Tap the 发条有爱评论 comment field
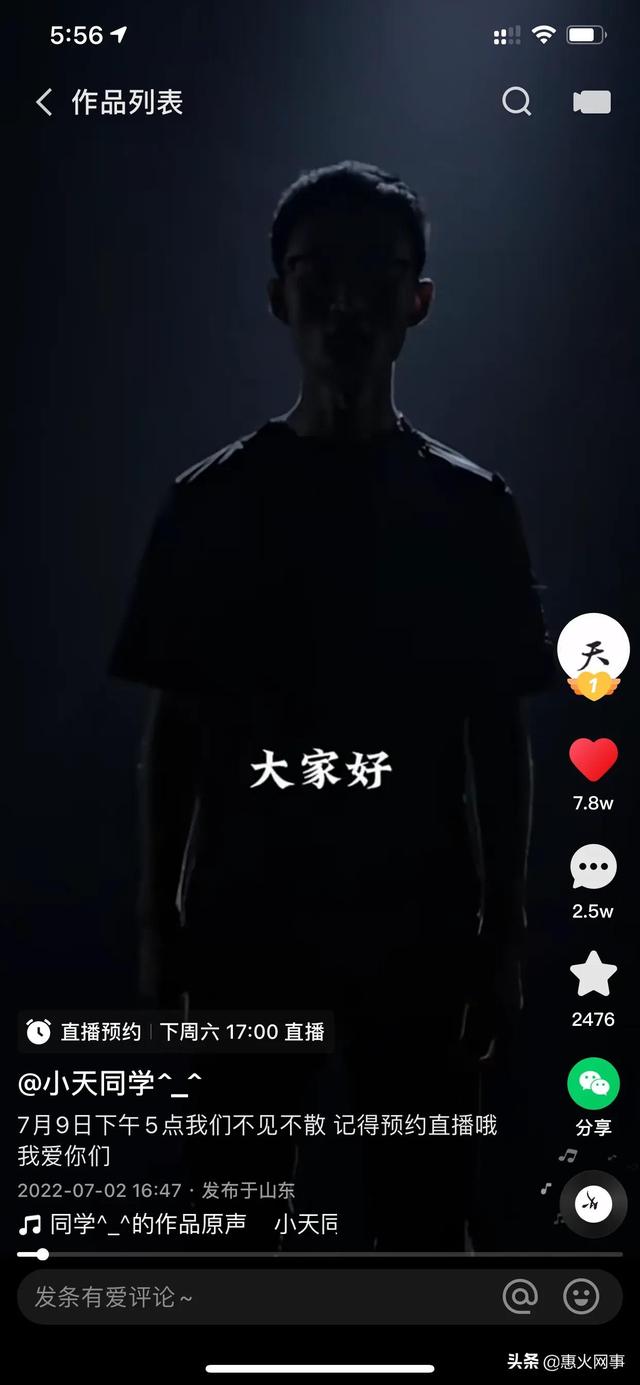Viewport: 640px width, 1385px height. click(250, 1297)
